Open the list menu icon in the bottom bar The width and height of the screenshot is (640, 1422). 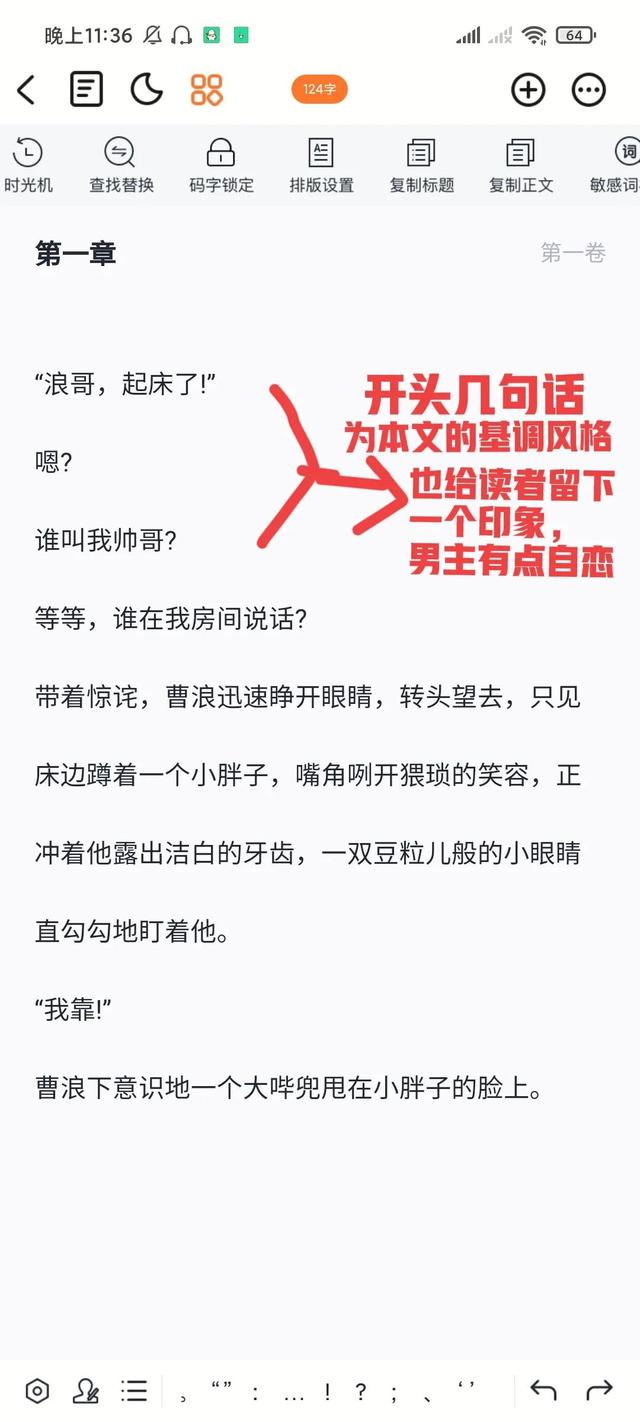point(134,1391)
